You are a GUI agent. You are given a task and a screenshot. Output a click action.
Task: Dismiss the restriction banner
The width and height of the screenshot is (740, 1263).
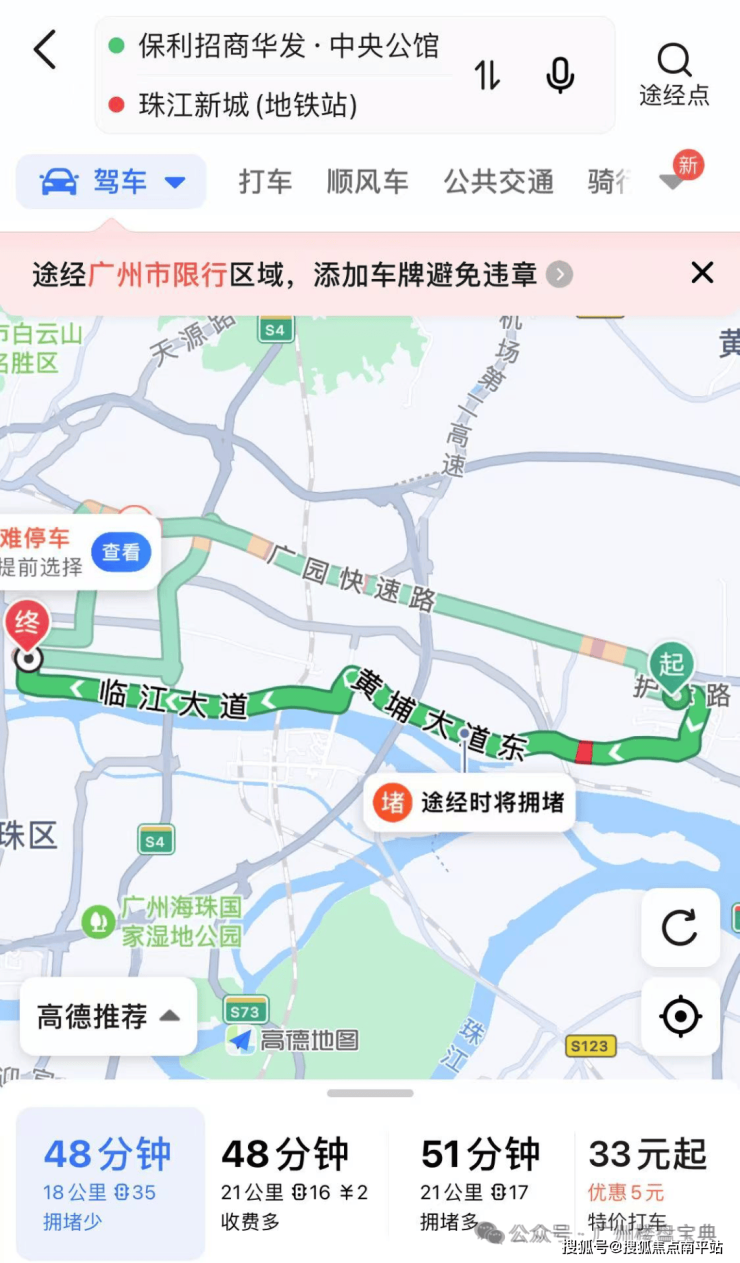(703, 272)
